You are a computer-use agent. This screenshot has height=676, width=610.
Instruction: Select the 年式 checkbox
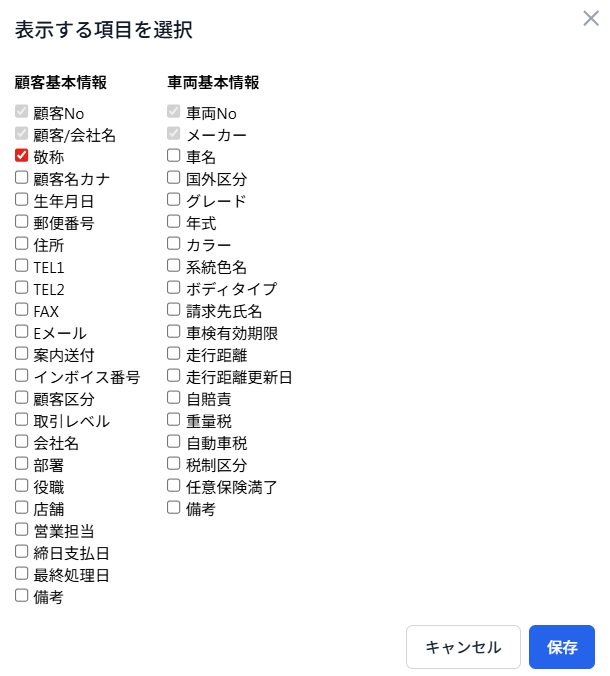click(x=174, y=222)
